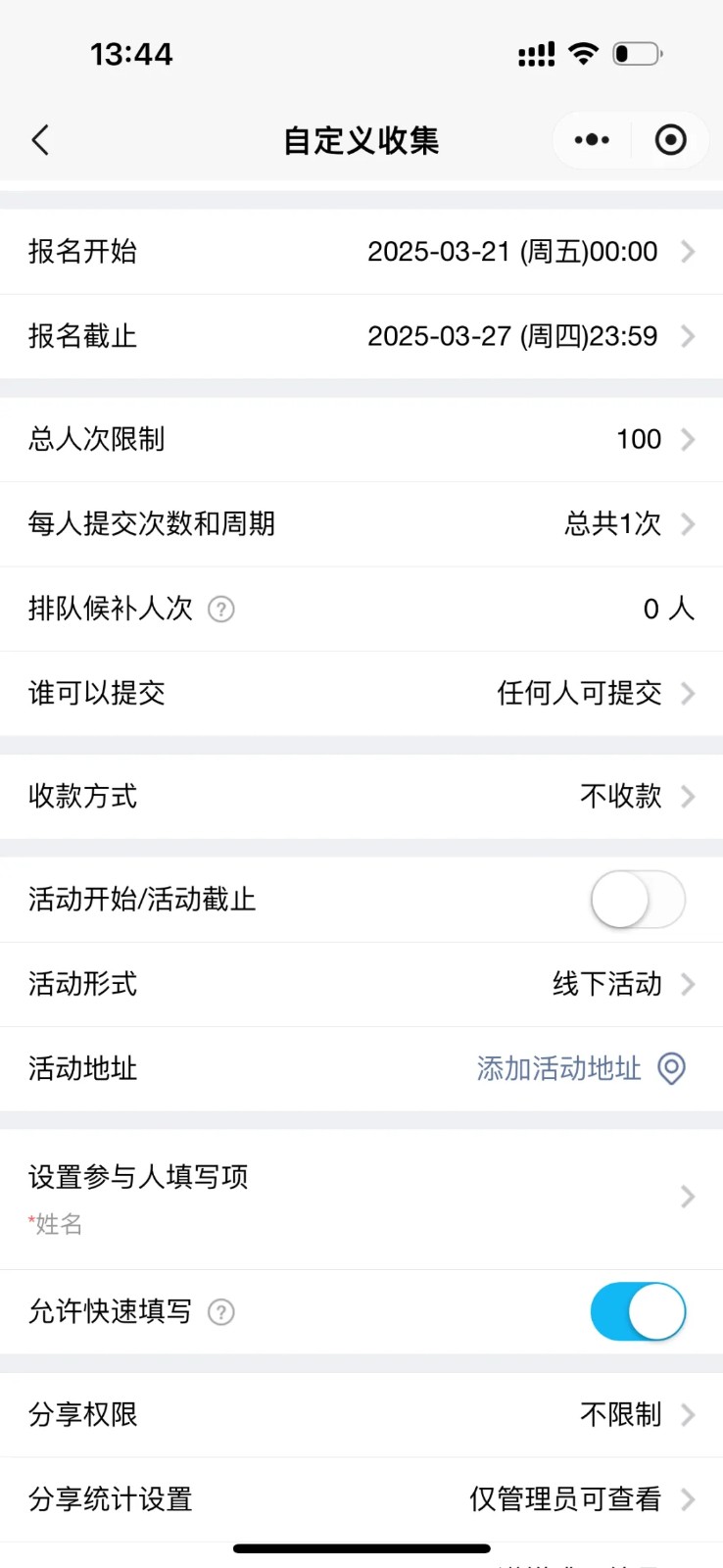The width and height of the screenshot is (723, 1568).
Task: Change the 收款方式 setting
Action: [361, 796]
